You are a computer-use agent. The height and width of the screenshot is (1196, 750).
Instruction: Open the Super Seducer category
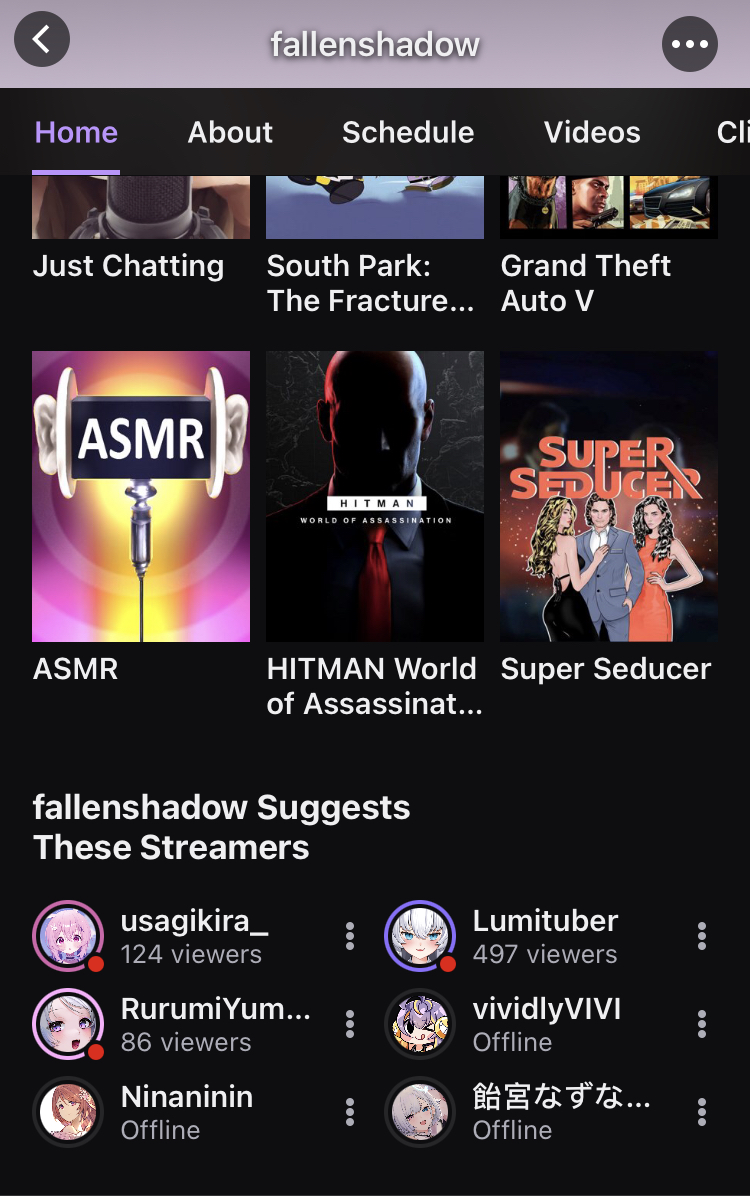click(609, 496)
